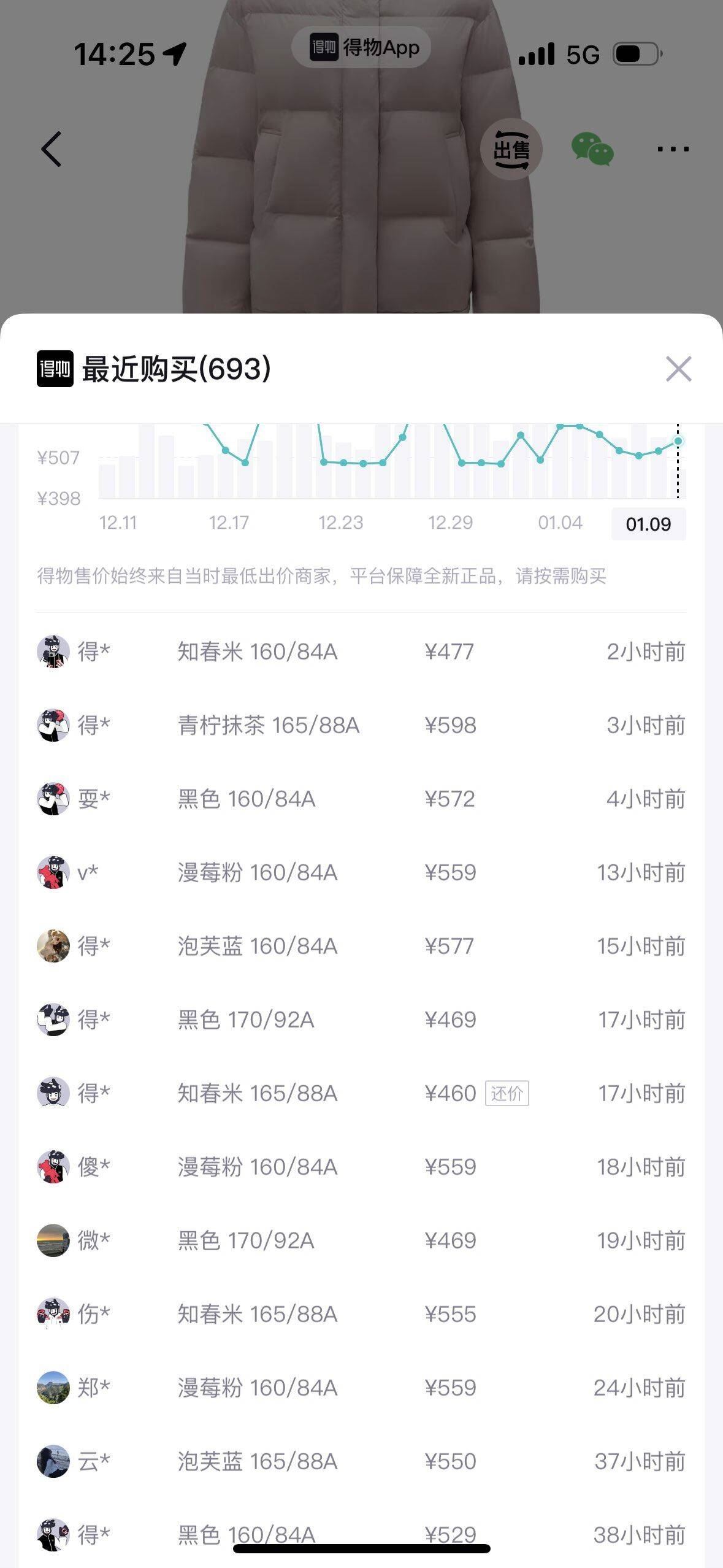Close the 最近购买 purchase panel
The width and height of the screenshot is (723, 1568).
(x=678, y=369)
